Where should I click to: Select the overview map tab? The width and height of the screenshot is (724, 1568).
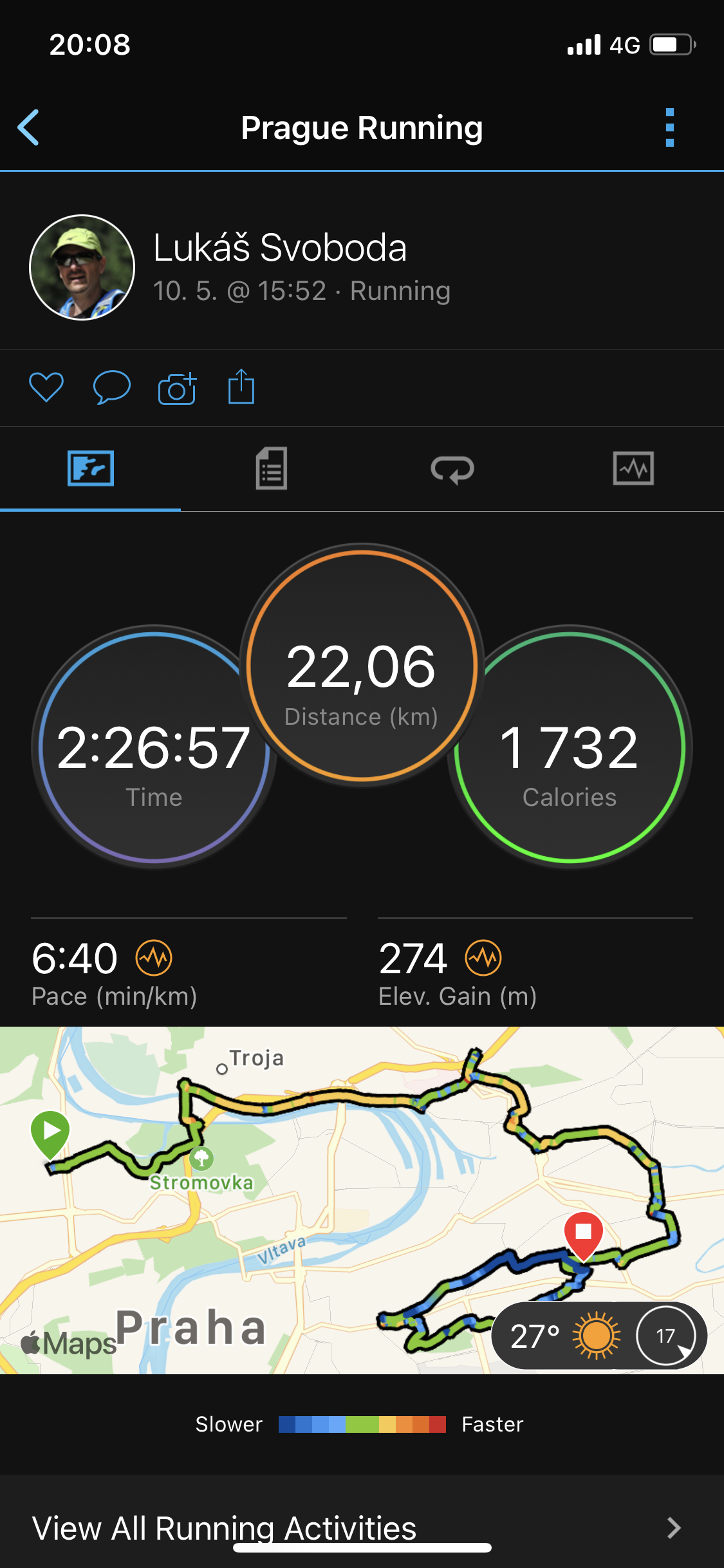pyautogui.click(x=91, y=469)
